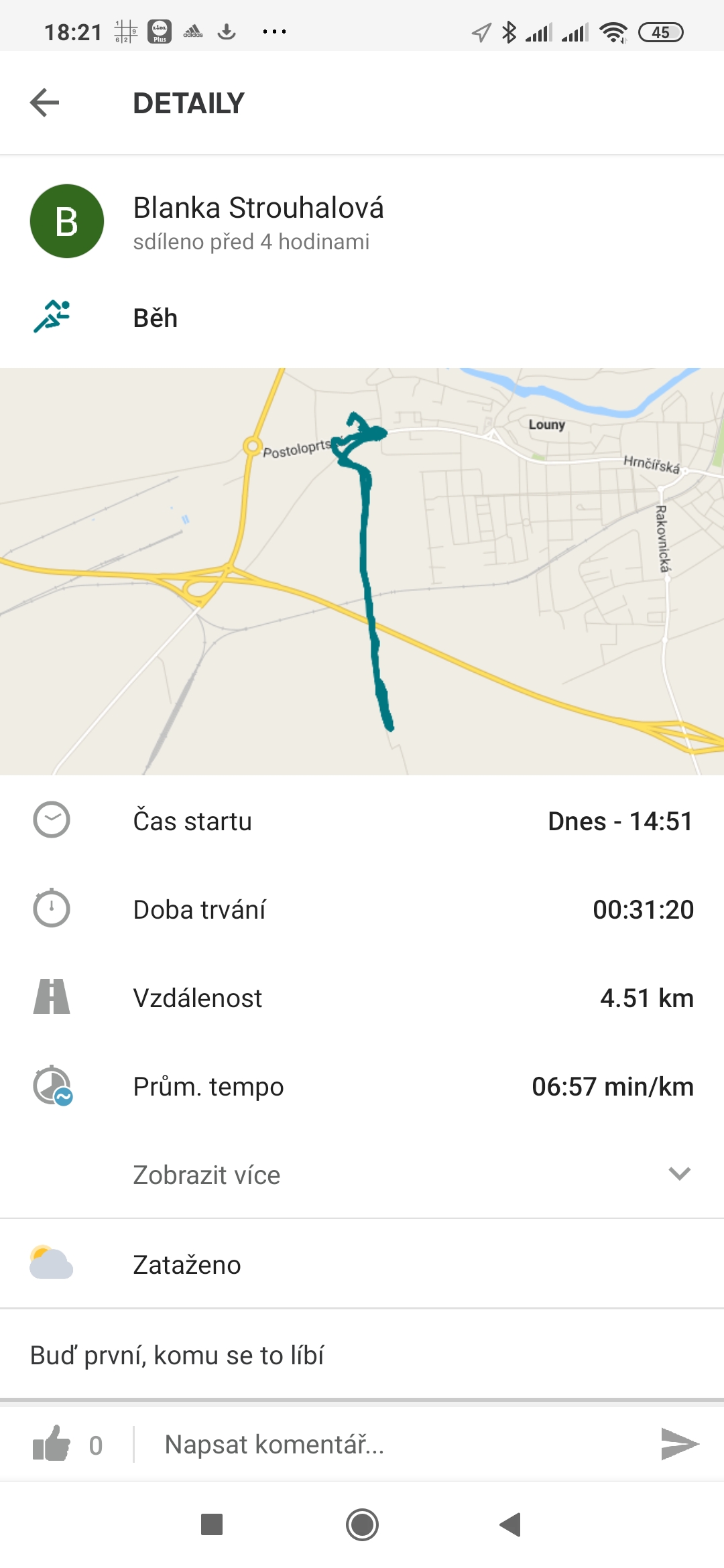
Task: Open the recent apps overview
Action: pyautogui.click(x=212, y=1524)
